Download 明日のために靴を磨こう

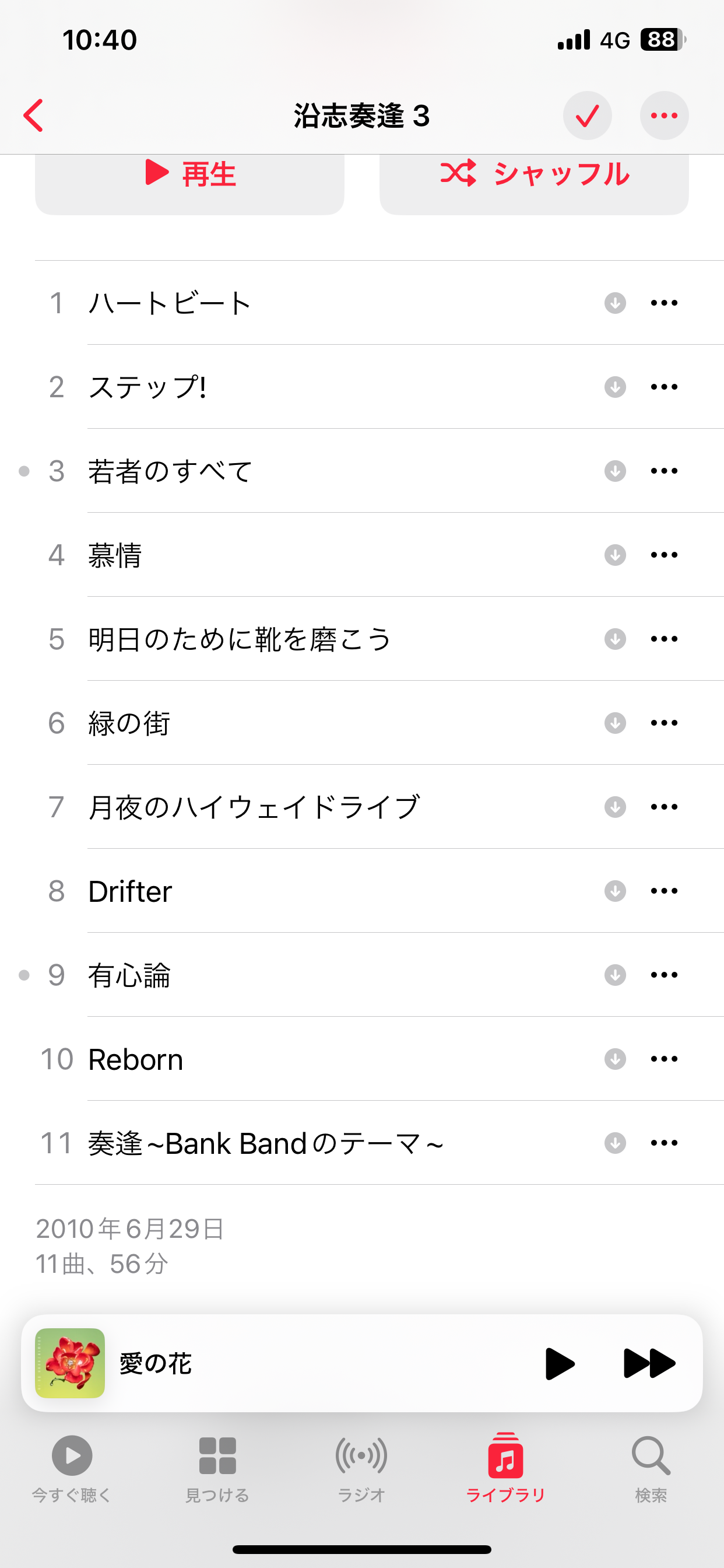point(615,639)
